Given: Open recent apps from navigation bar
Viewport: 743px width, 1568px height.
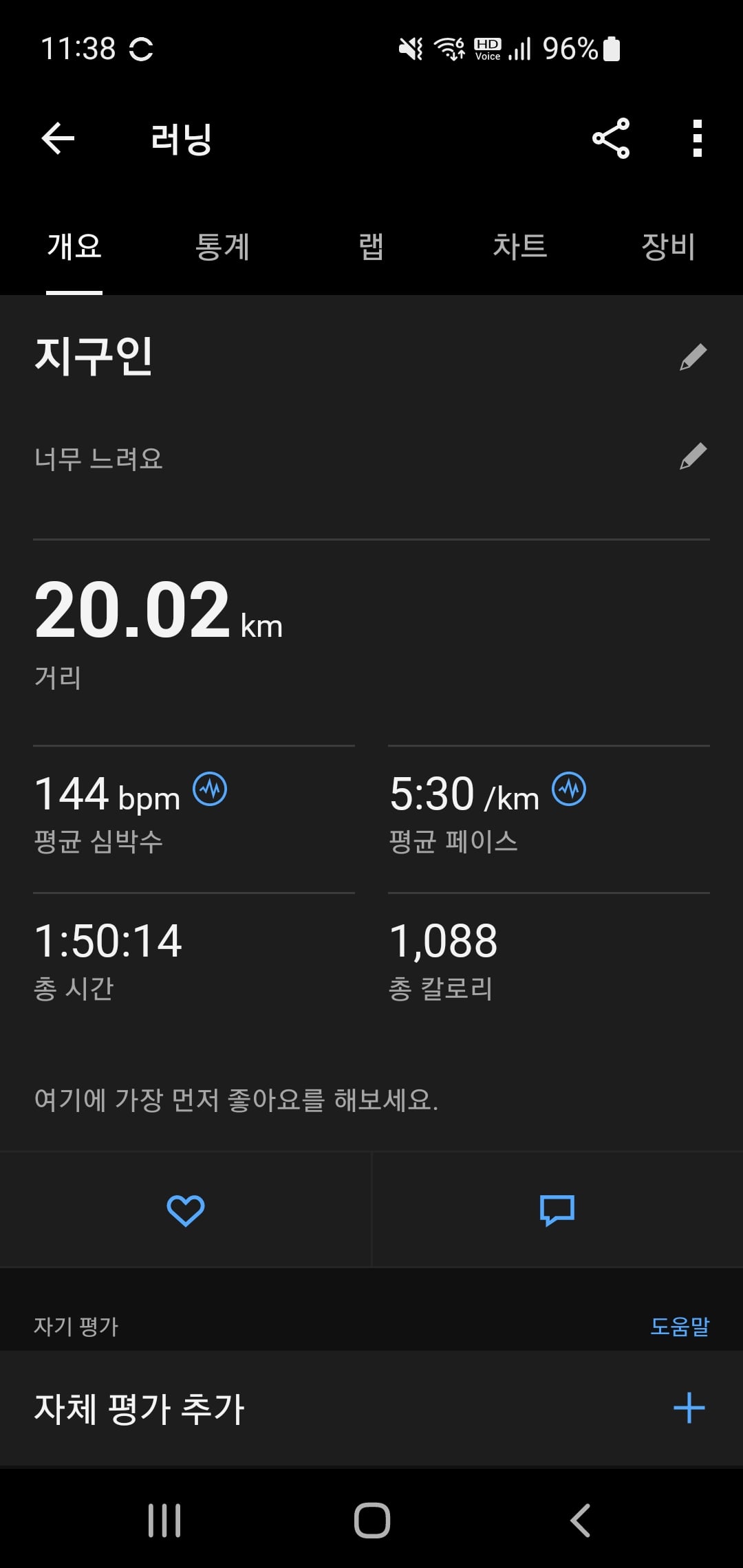Looking at the screenshot, I should click(164, 1520).
